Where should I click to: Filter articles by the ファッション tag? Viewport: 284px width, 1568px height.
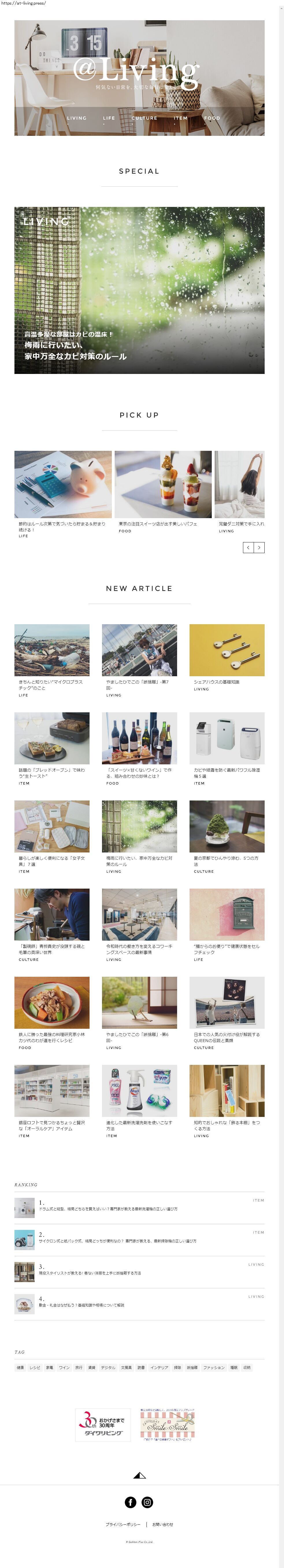pos(214,1368)
